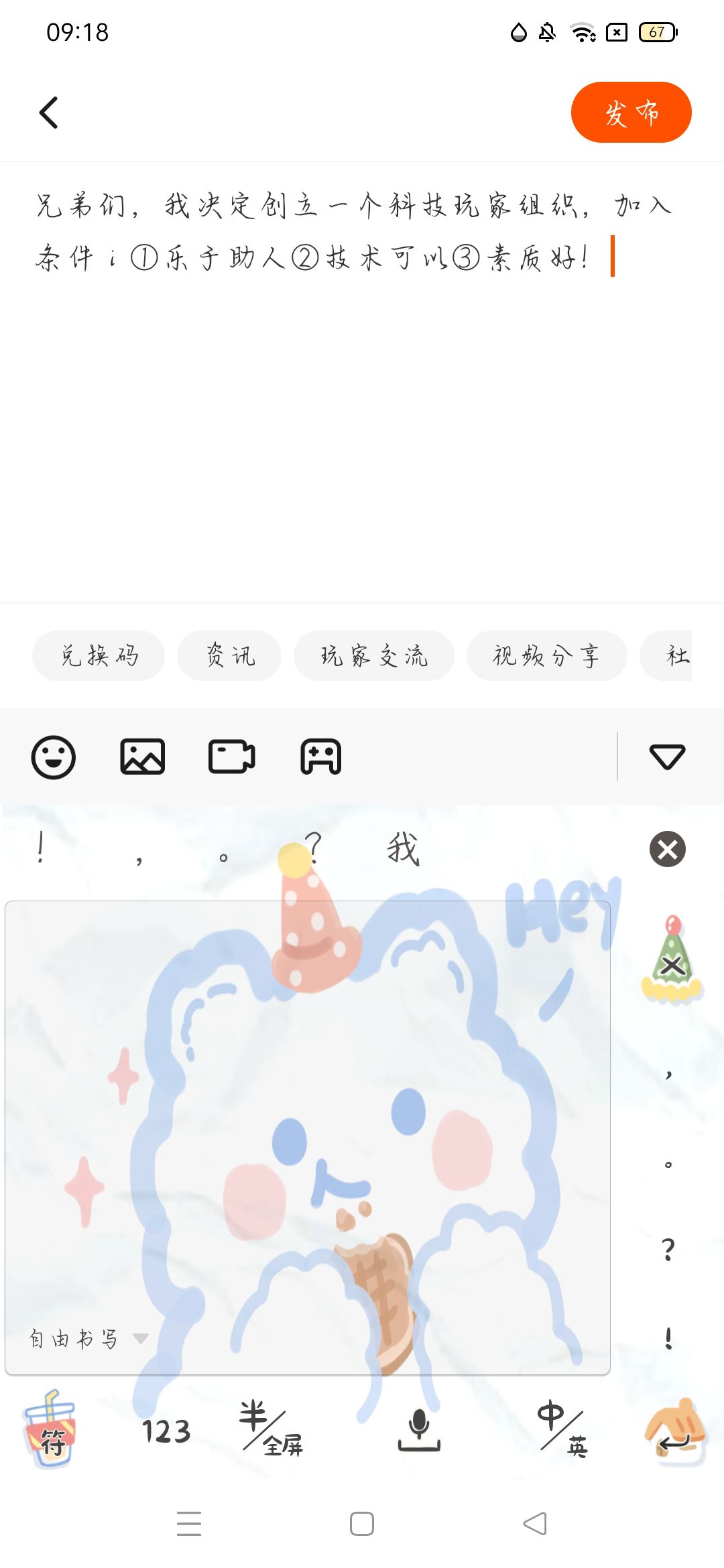Collapse the keyboard with the down triangle
Viewport: 724px width, 1568px height.
pyautogui.click(x=667, y=757)
